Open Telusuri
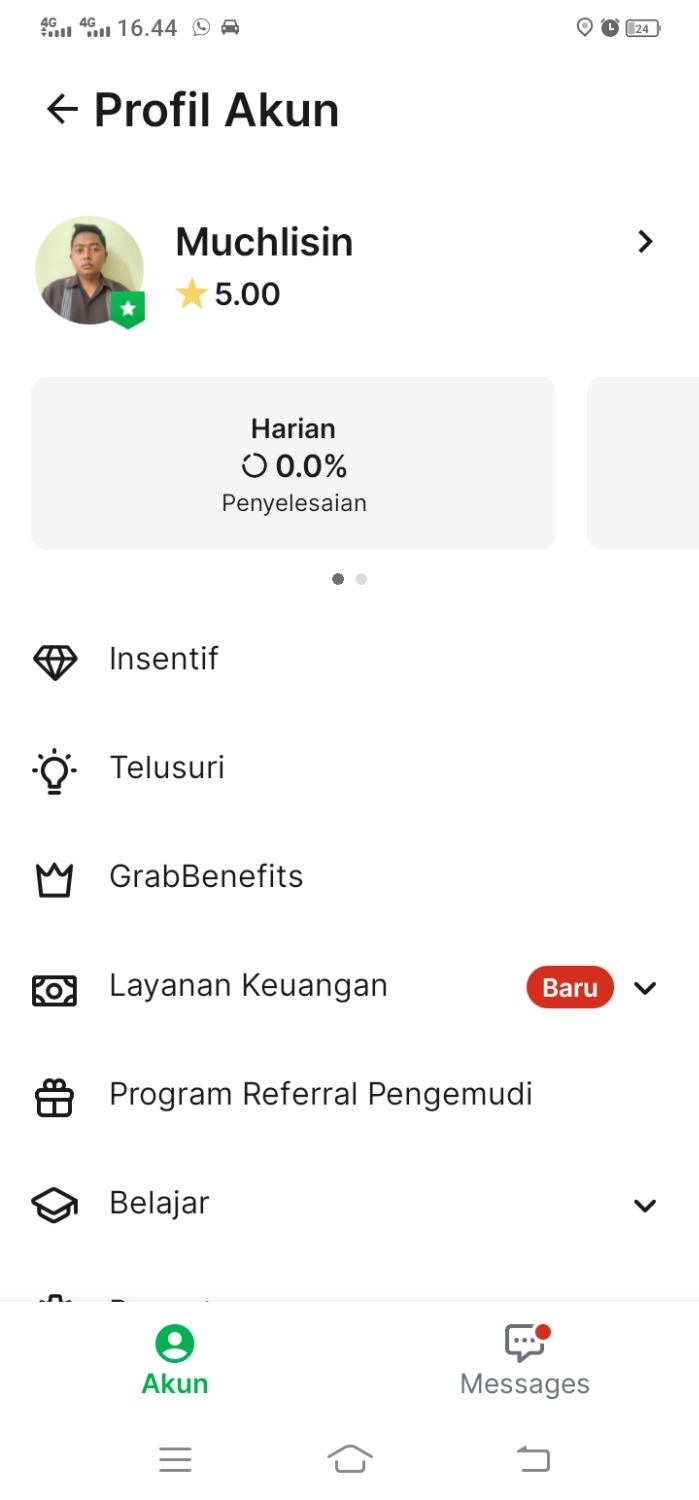The height and width of the screenshot is (1500, 699). click(x=167, y=769)
